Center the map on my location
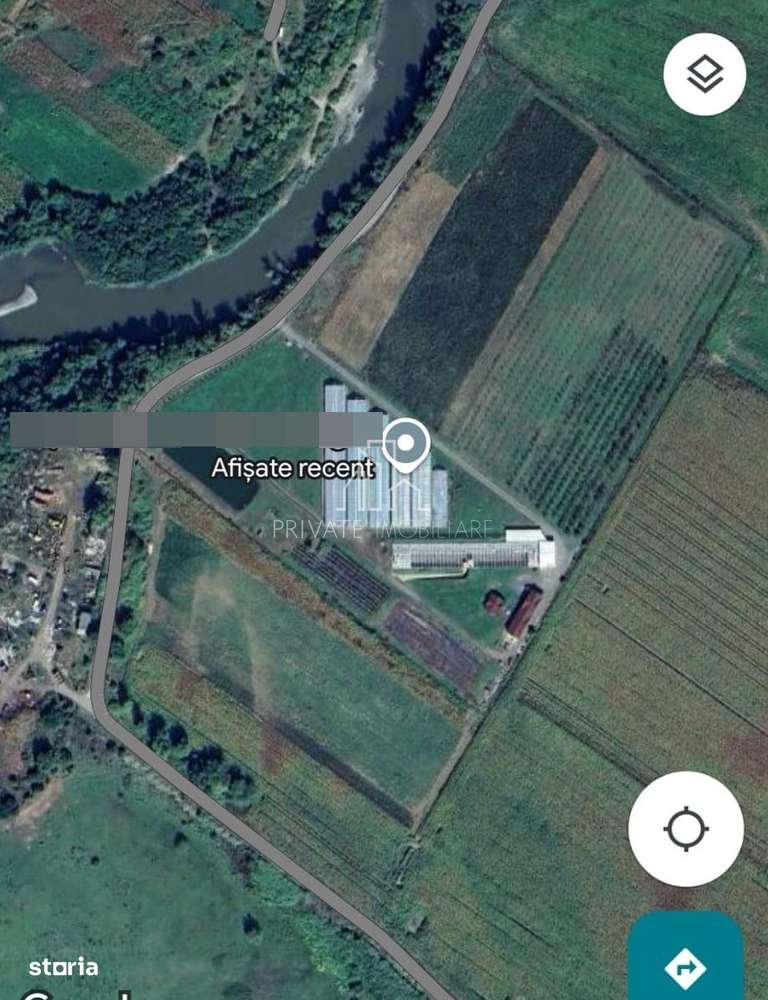The image size is (768, 1000). (686, 829)
